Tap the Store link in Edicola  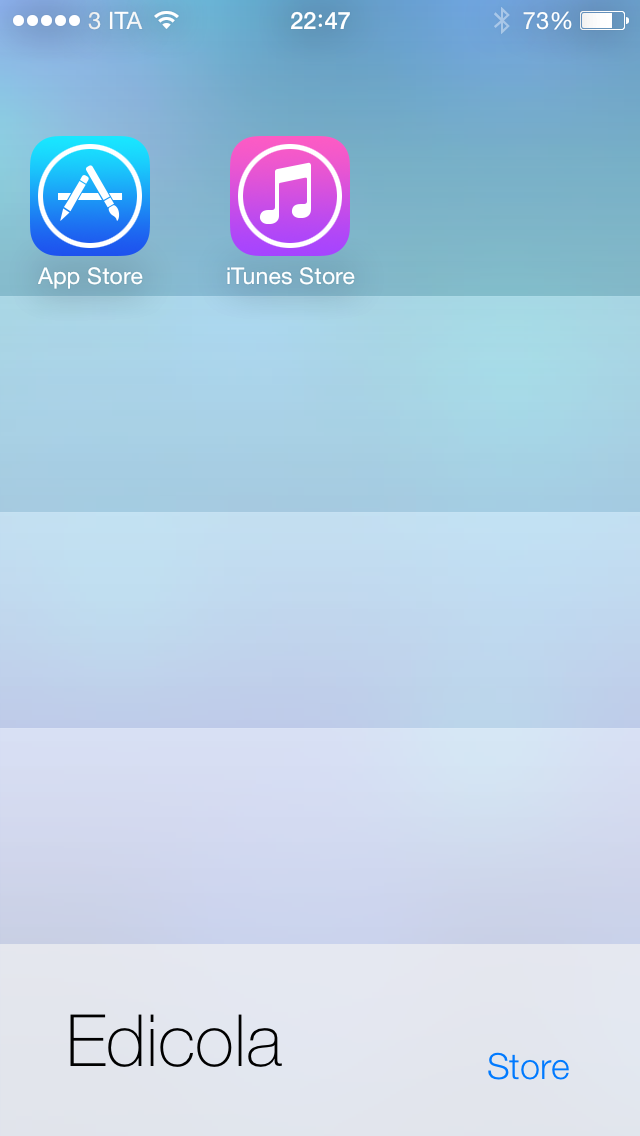[528, 1066]
